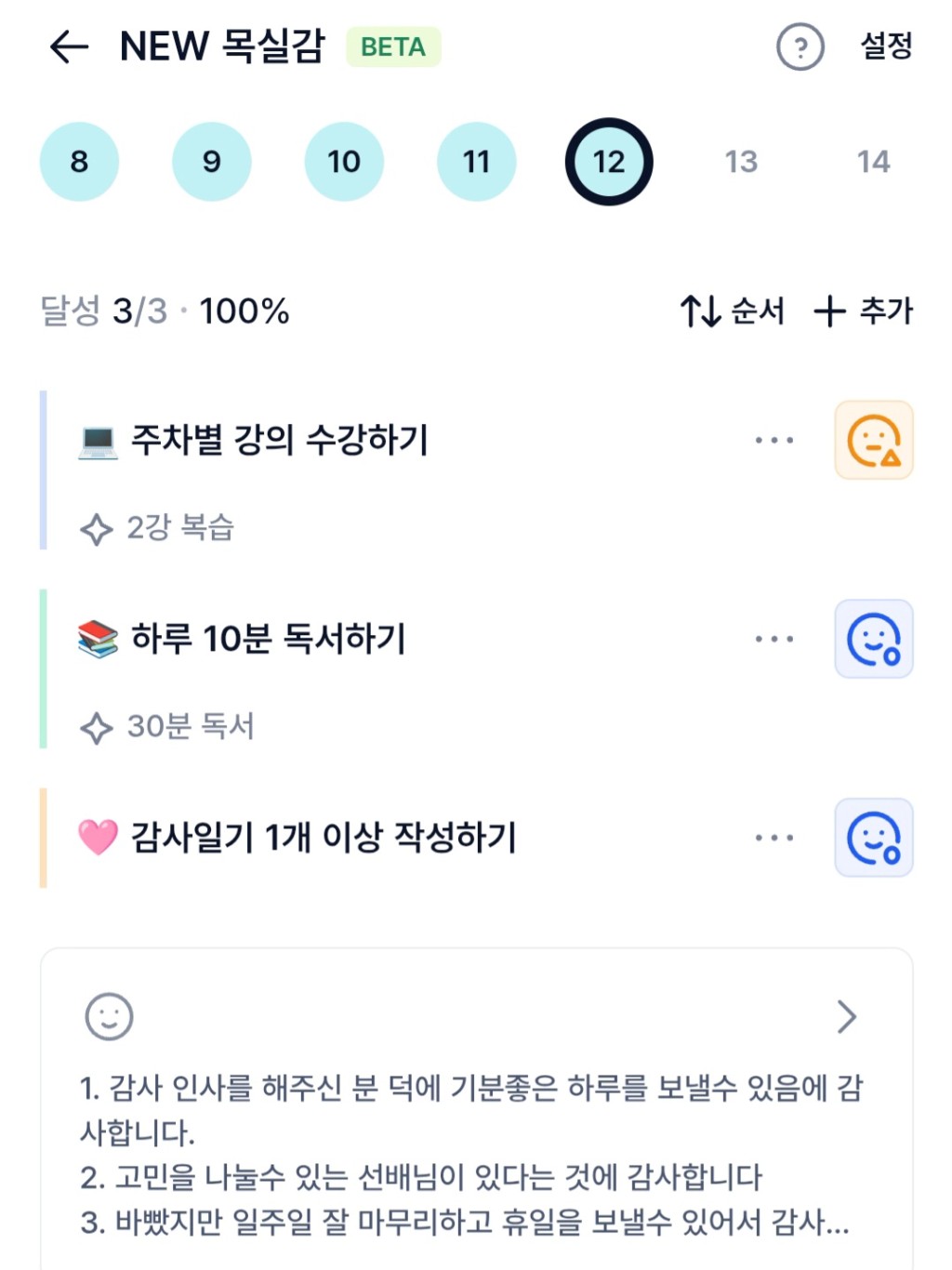Open the gratitude diary entry card
The height and width of the screenshot is (1270, 952).
(476, 1116)
